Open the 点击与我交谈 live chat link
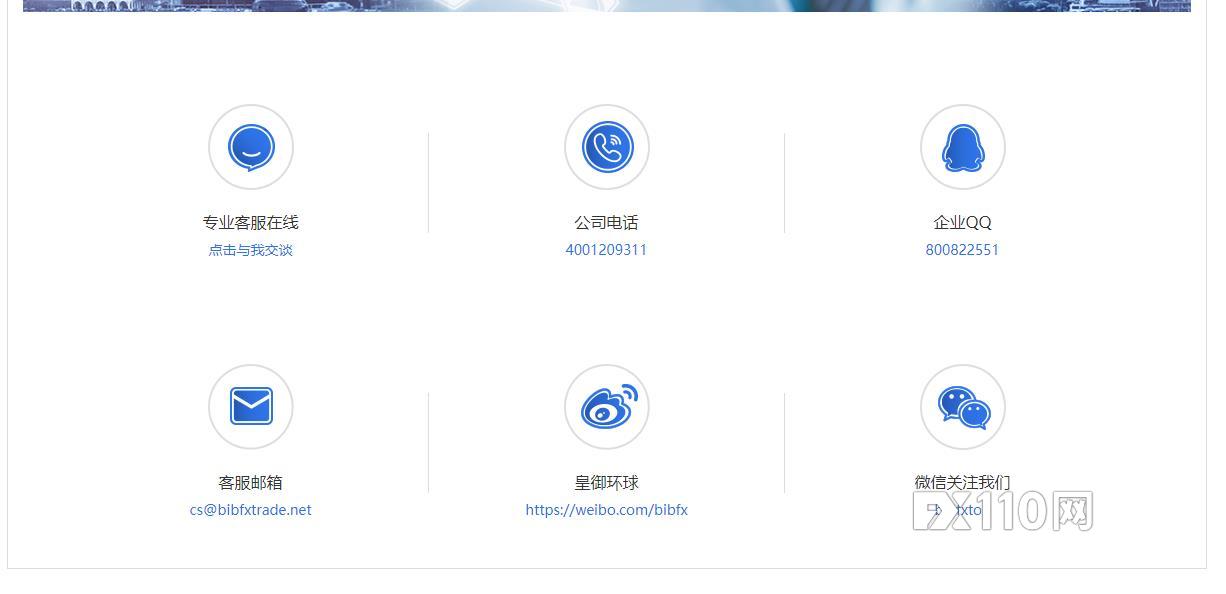The width and height of the screenshot is (1226, 594). 250,250
